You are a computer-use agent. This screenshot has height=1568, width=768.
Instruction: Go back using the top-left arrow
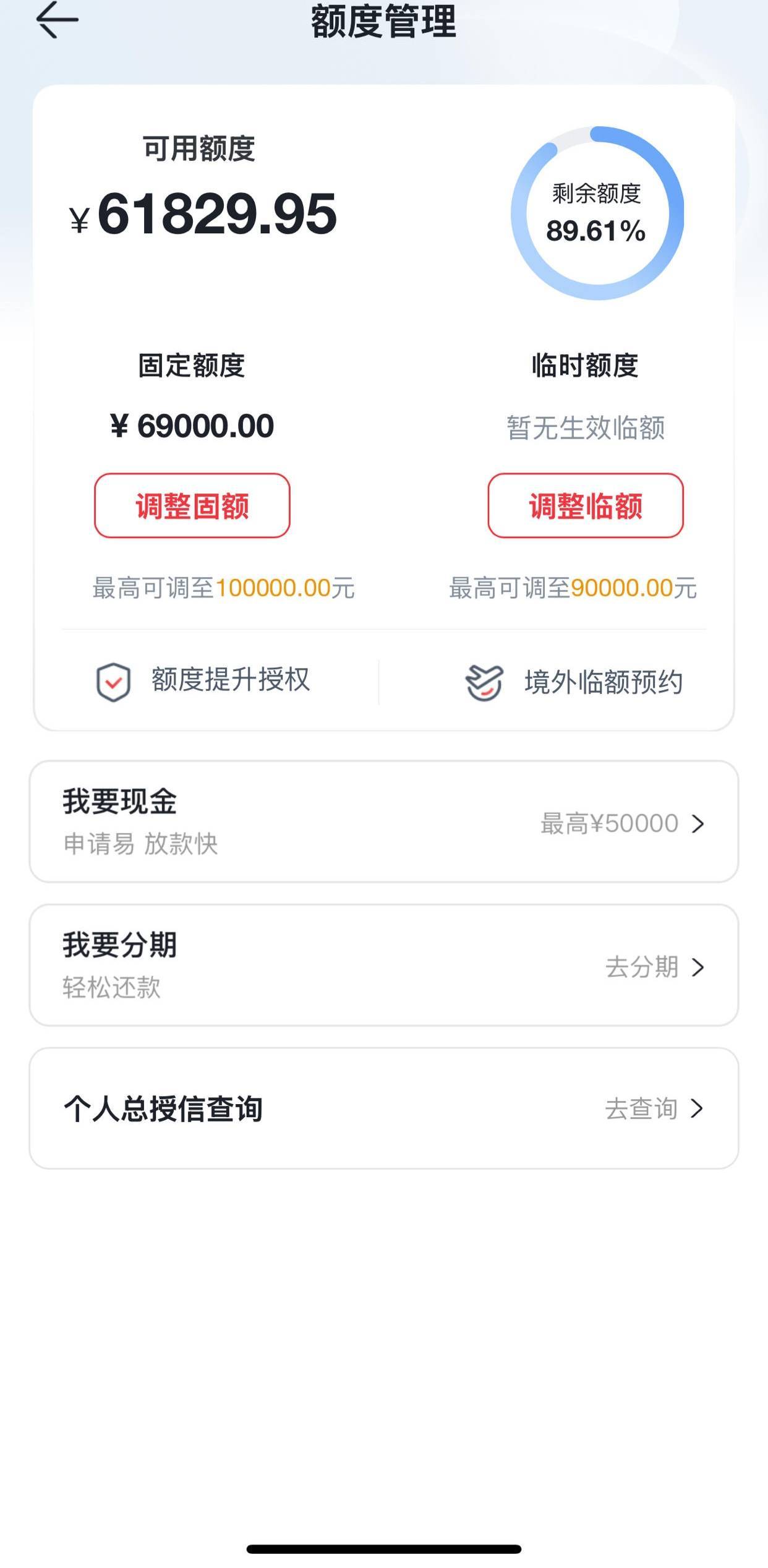(x=57, y=20)
